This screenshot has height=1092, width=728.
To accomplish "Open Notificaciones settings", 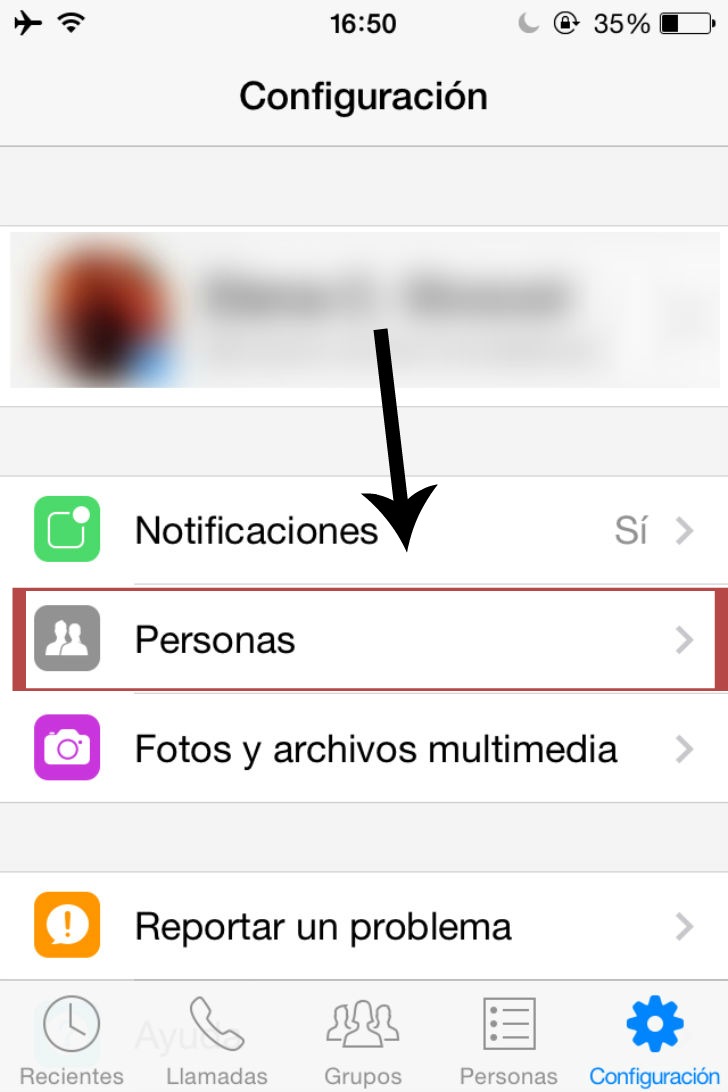I will pos(364,530).
